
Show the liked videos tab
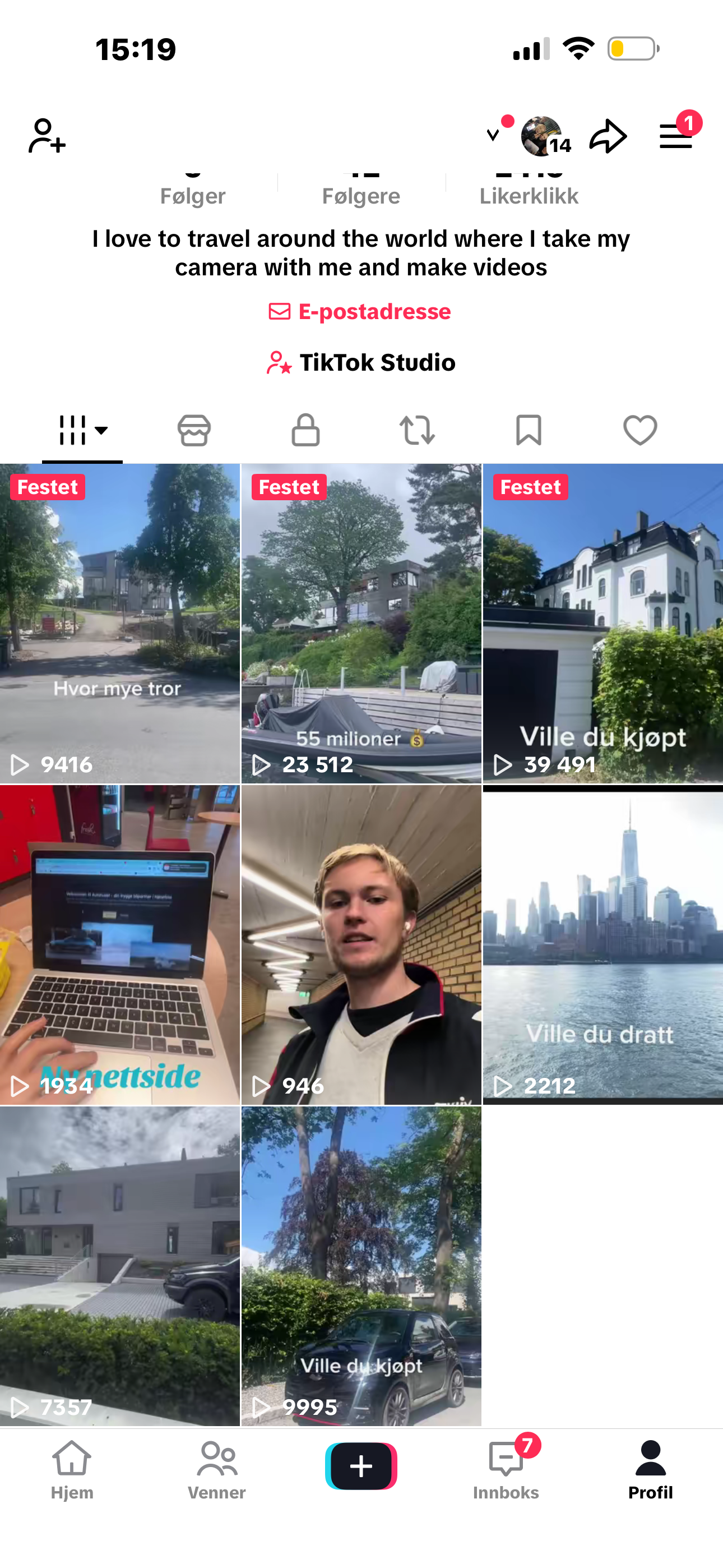tap(640, 430)
